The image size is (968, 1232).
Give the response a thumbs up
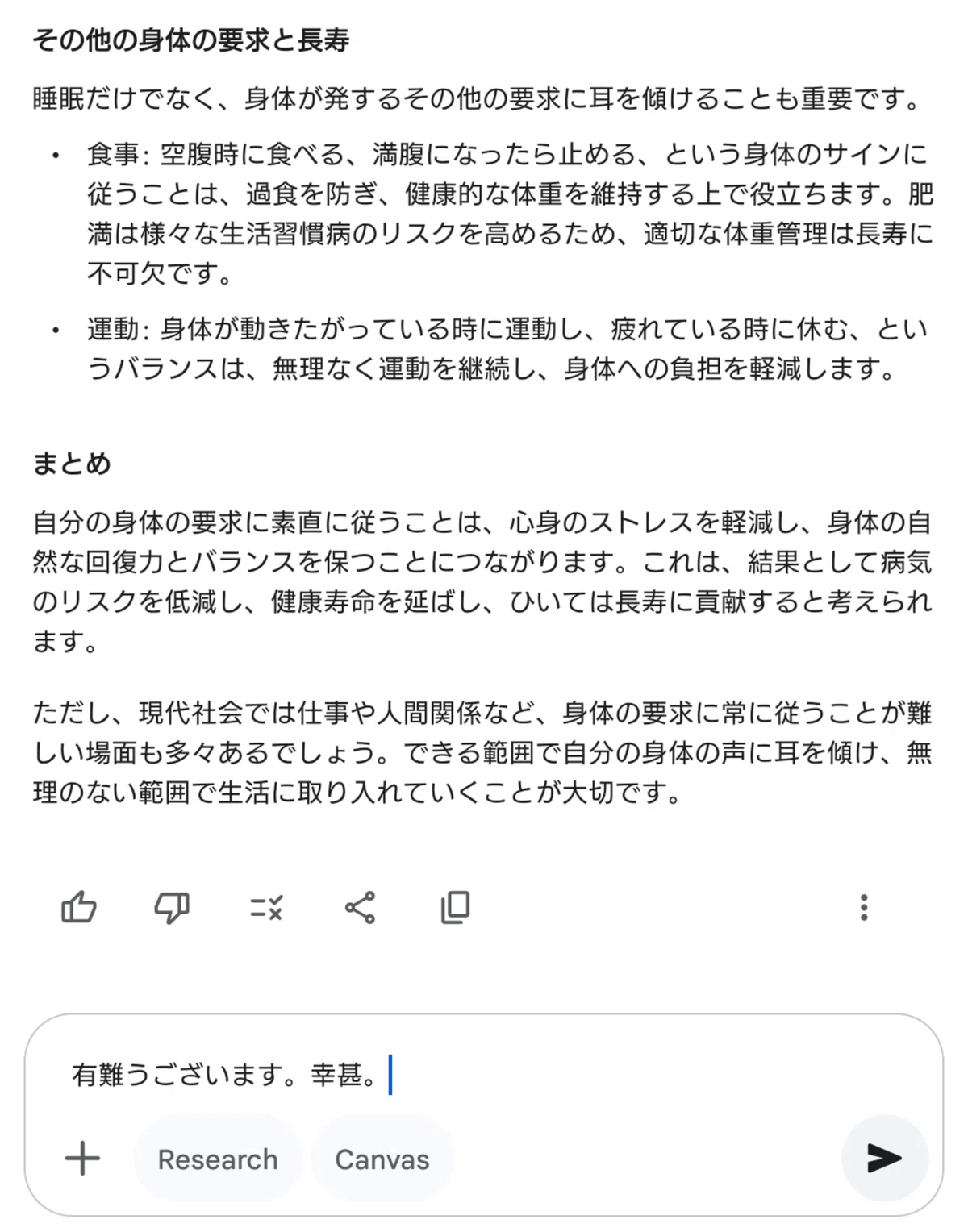[79, 908]
